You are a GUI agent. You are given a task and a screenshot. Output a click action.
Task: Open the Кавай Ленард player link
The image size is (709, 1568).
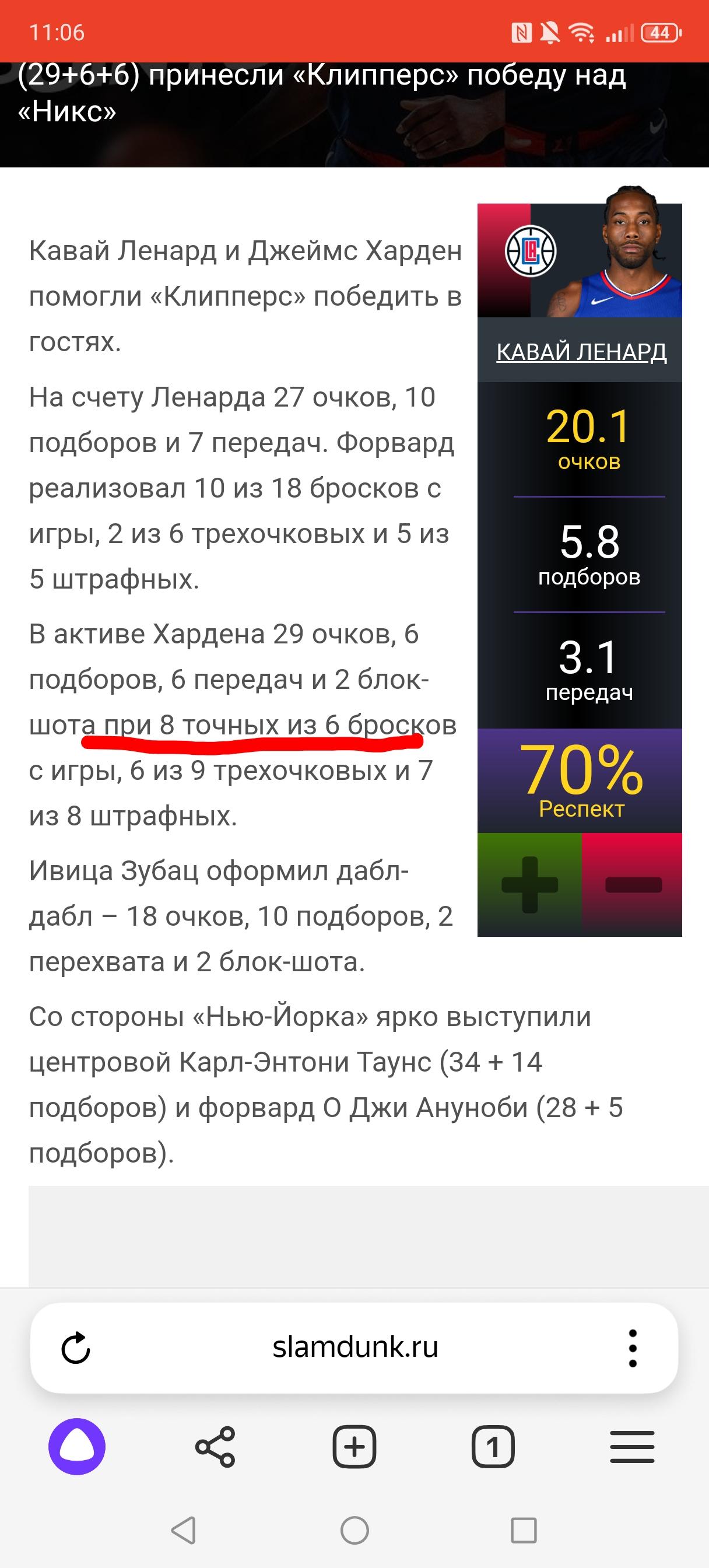point(581,351)
